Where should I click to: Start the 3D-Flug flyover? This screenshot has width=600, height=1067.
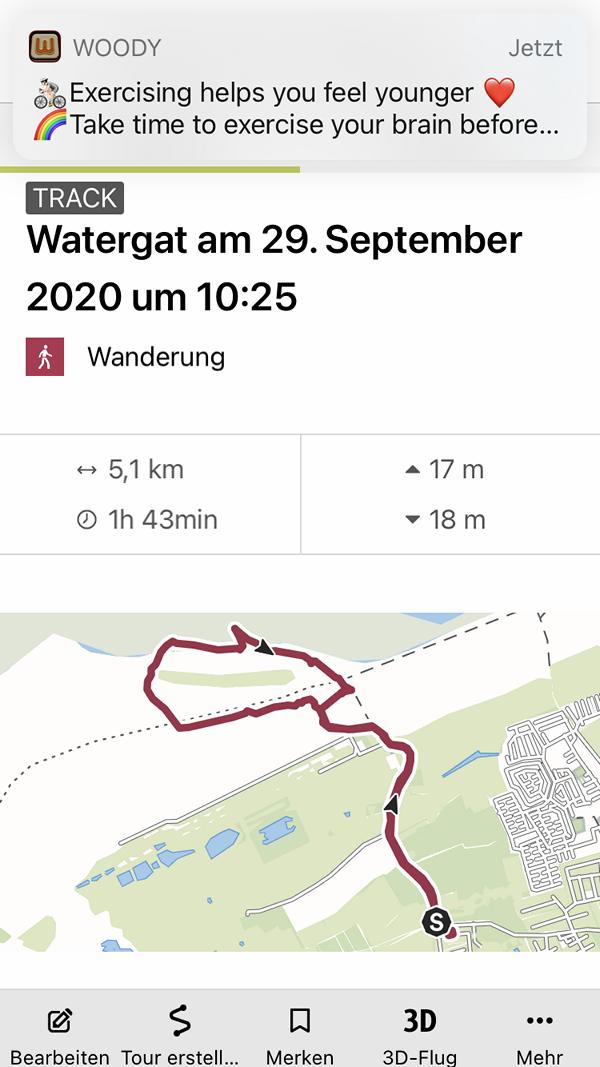419,1033
